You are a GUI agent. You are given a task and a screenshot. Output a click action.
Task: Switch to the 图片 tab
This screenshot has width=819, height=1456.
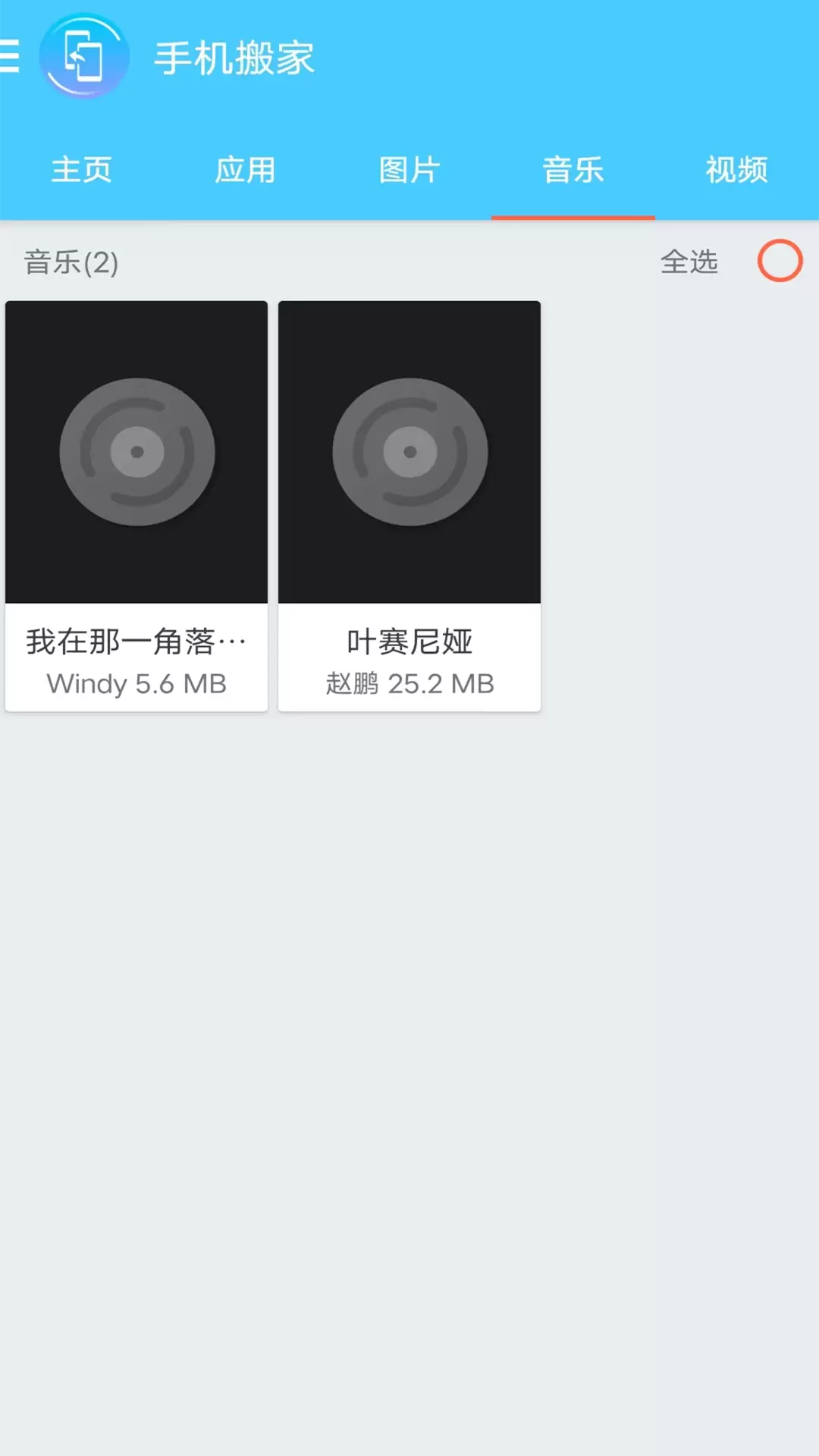[x=409, y=170]
